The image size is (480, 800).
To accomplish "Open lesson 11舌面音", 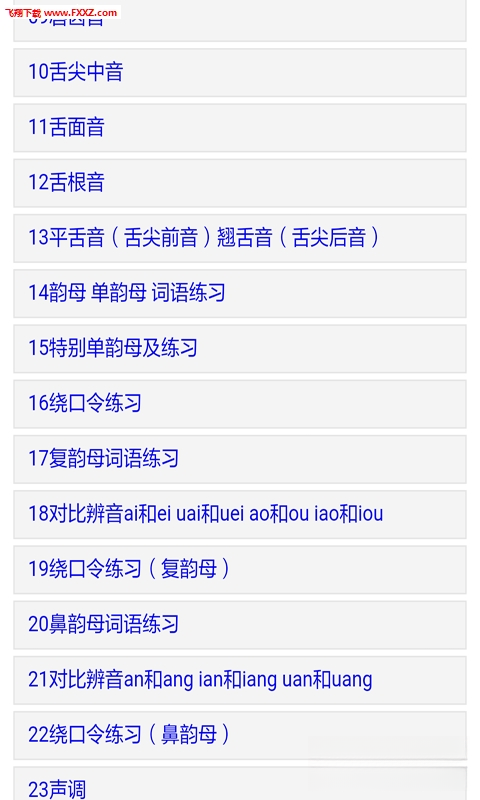I will 240,128.
